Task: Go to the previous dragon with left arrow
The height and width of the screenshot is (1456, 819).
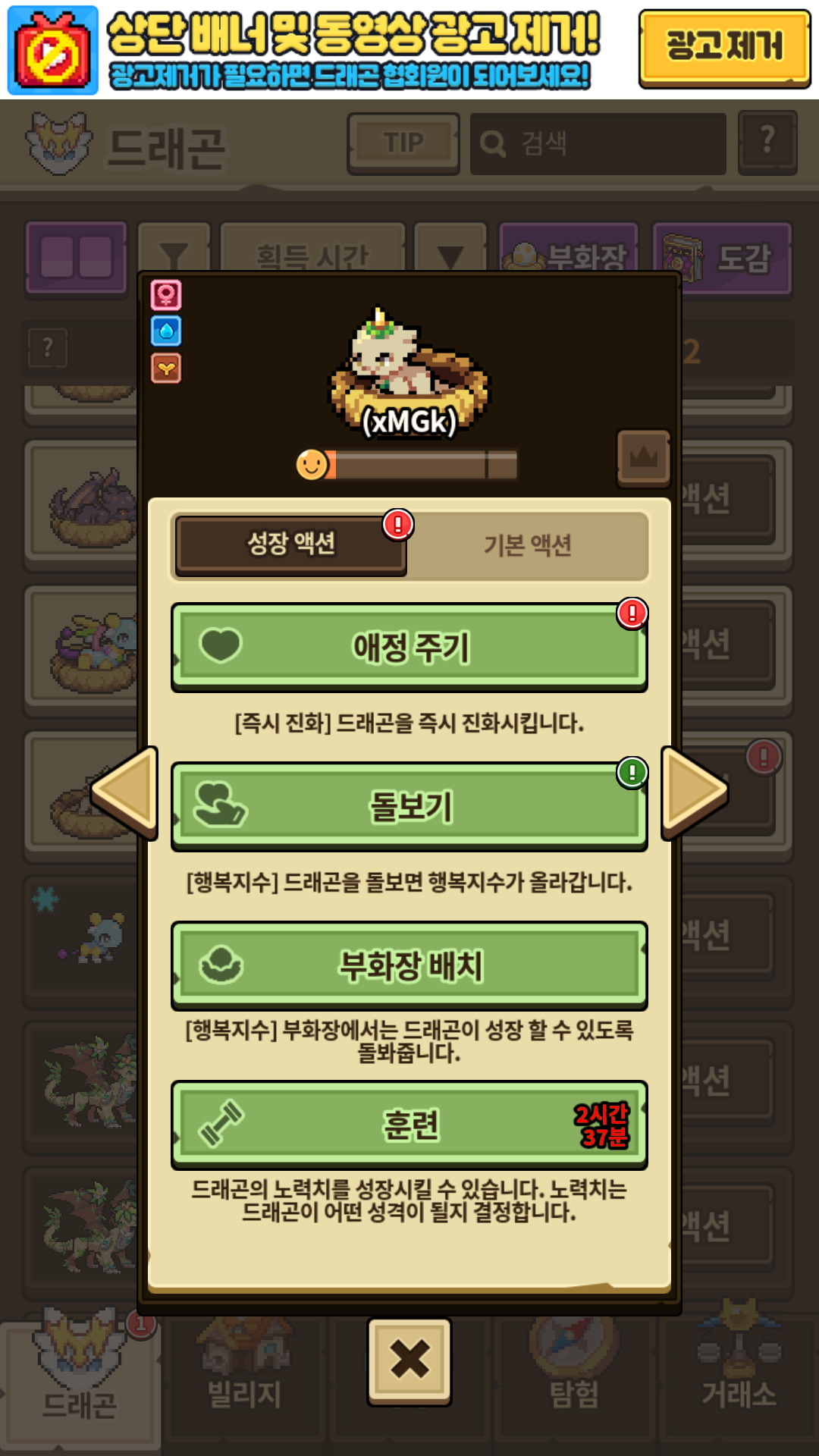Action: pos(124,792)
